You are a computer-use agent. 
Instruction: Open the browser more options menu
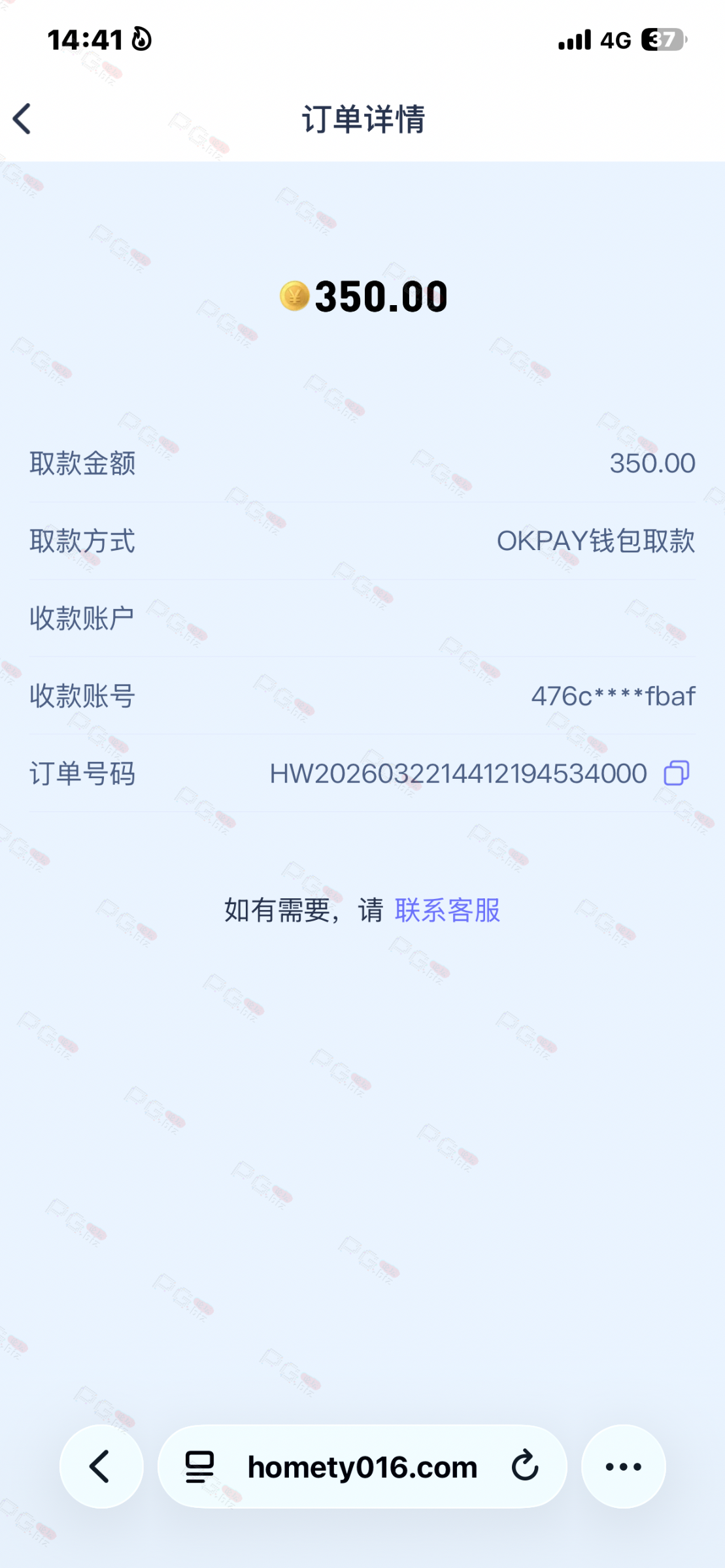tap(623, 1466)
